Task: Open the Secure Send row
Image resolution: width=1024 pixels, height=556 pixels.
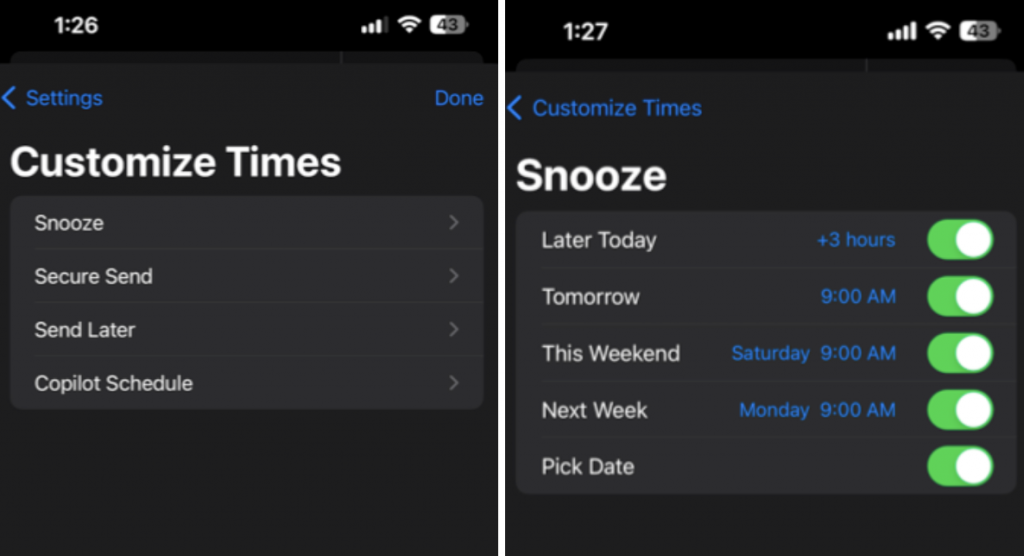Action: (247, 276)
